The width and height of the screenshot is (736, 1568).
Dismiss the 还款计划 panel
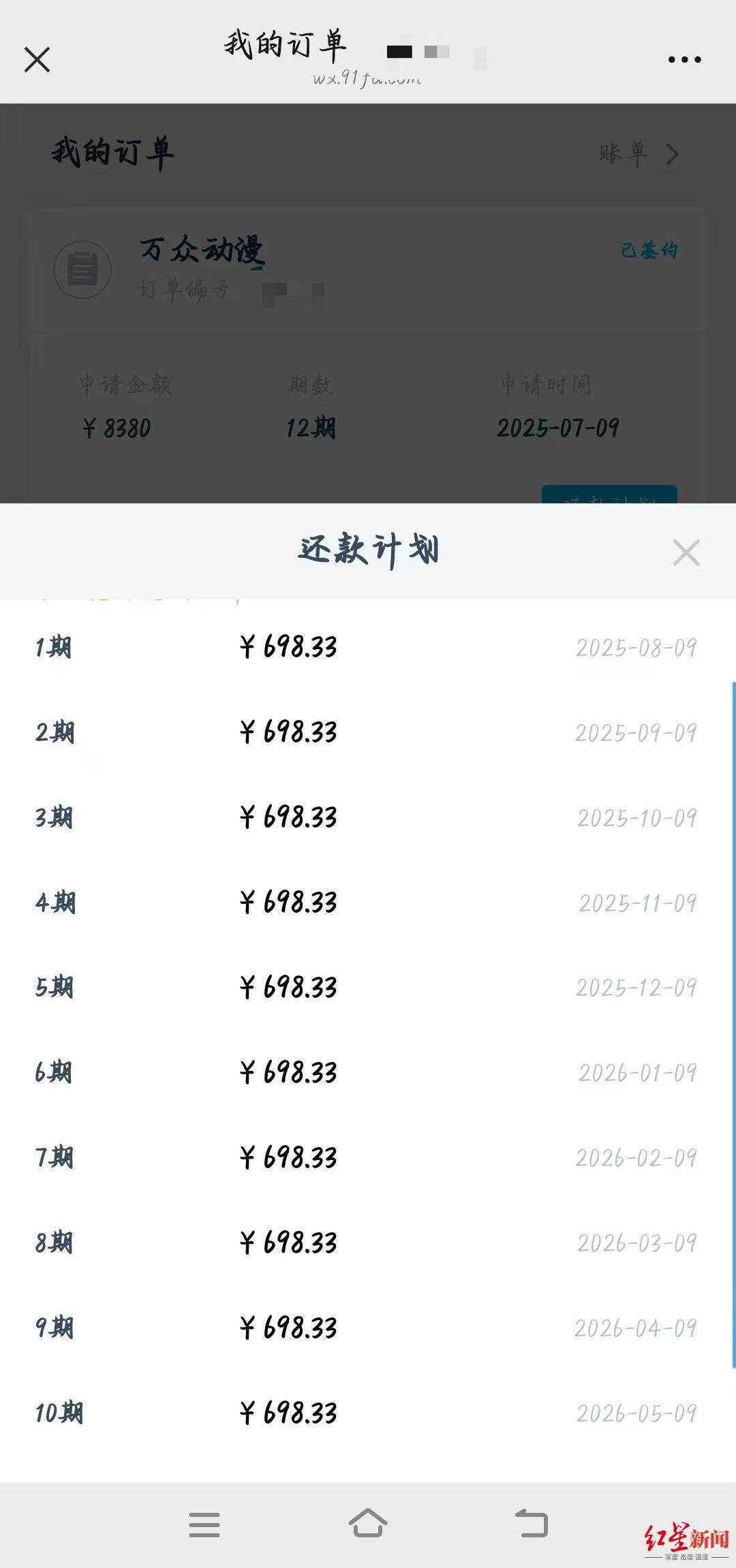tap(686, 552)
